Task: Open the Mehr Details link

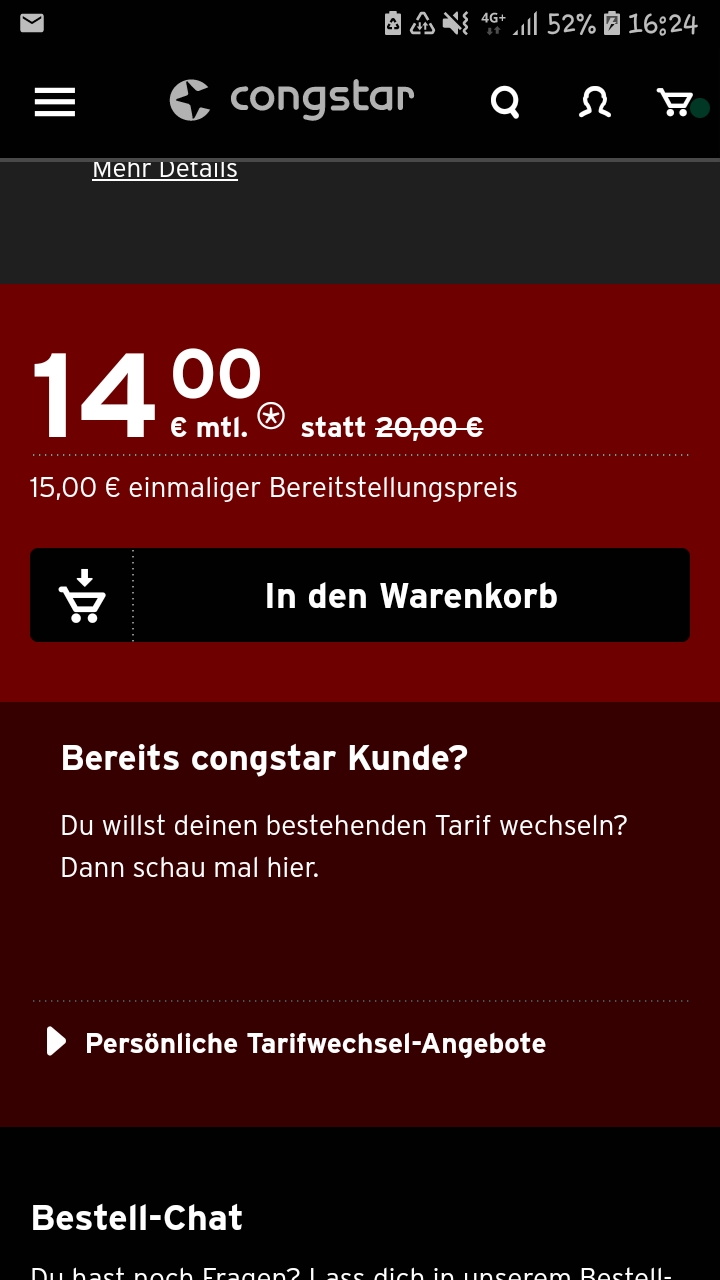Action: [165, 170]
